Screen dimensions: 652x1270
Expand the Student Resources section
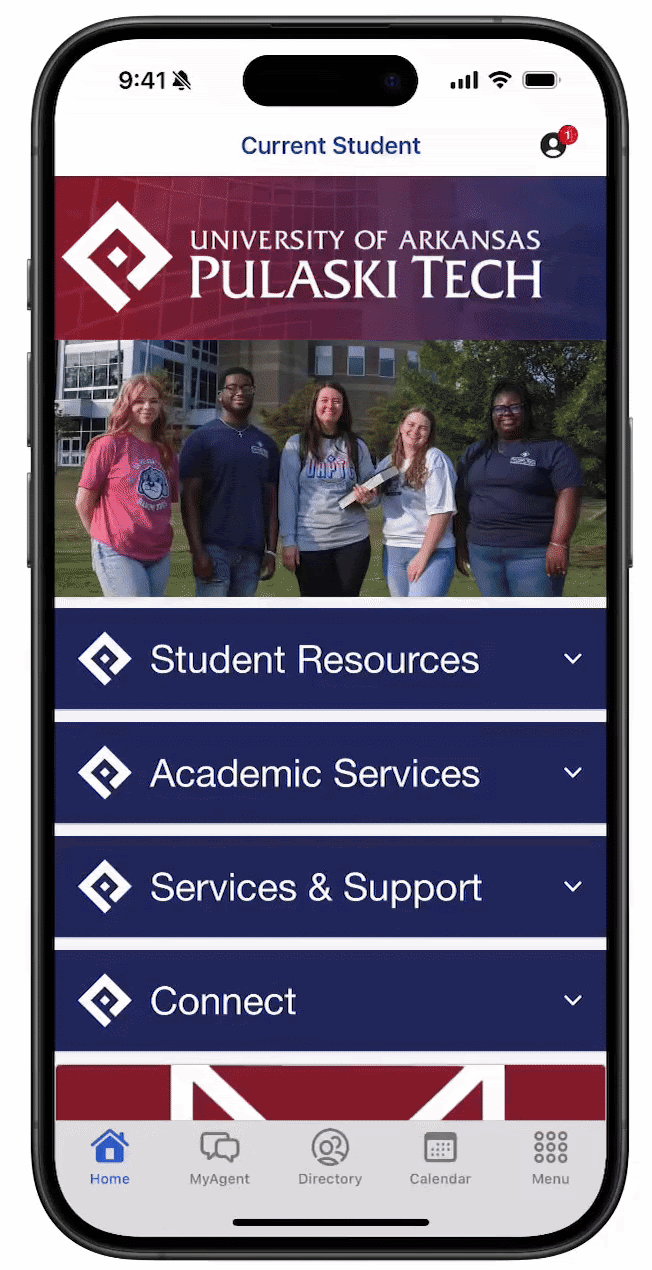tap(330, 660)
